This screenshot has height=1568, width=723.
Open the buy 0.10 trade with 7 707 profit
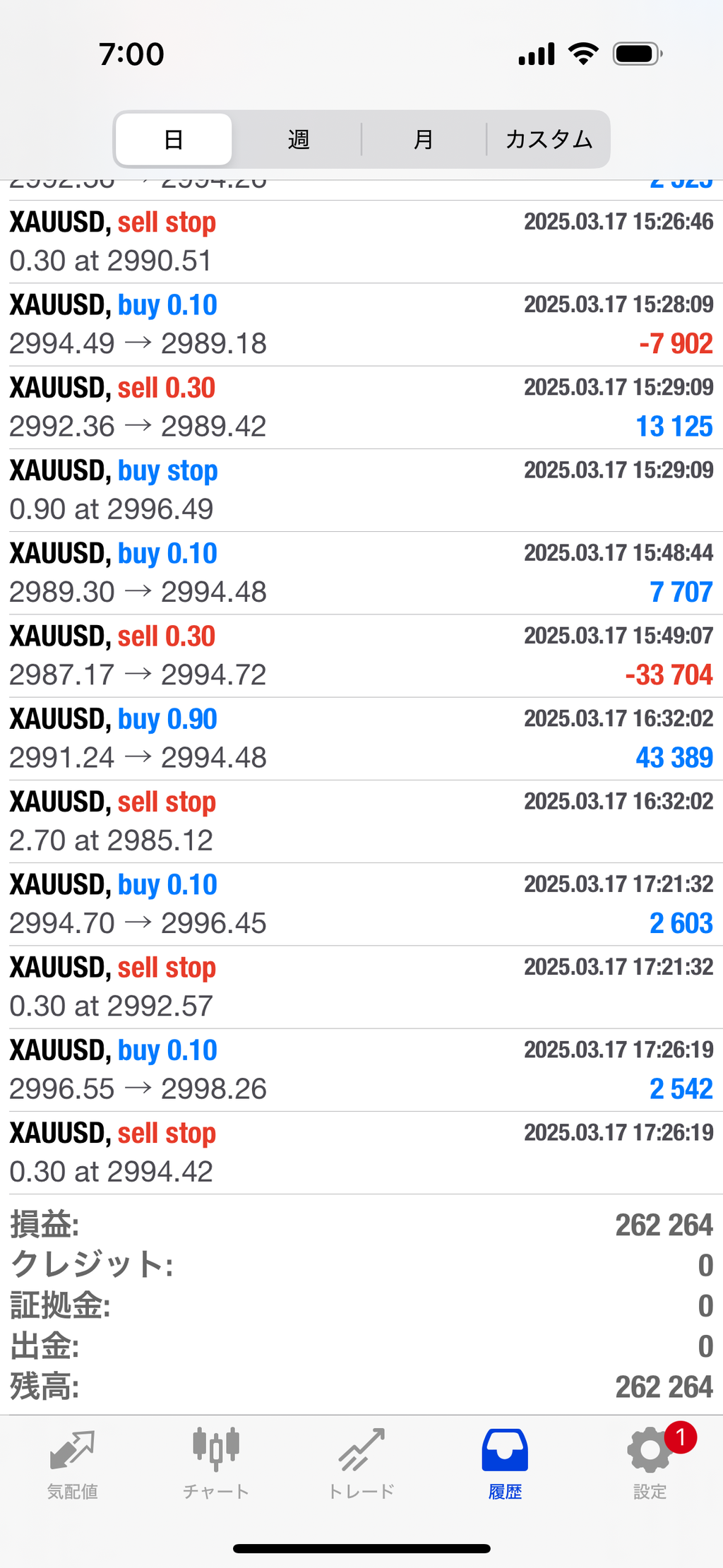361,573
